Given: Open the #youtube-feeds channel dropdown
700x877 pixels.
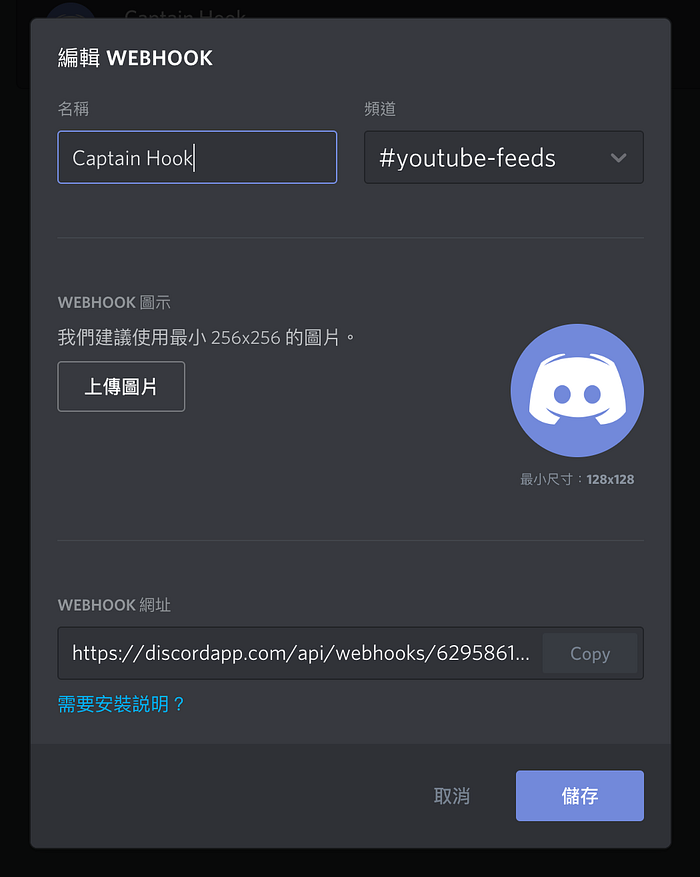Looking at the screenshot, I should click(x=503, y=158).
